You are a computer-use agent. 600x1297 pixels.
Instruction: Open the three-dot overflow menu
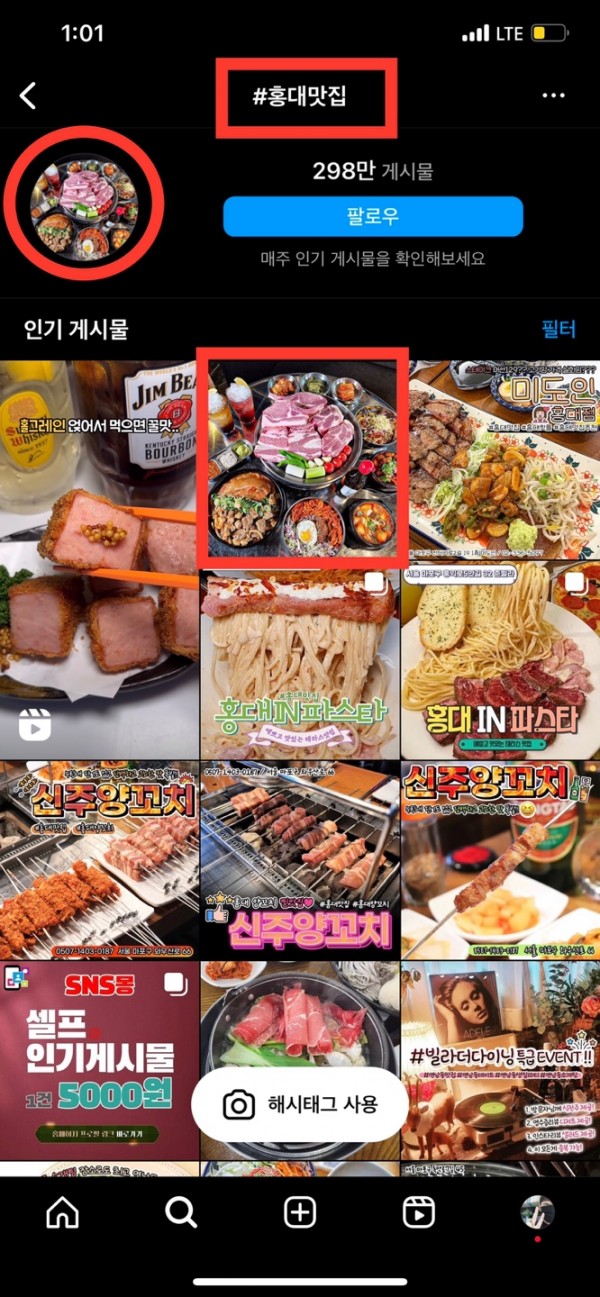tap(553, 95)
